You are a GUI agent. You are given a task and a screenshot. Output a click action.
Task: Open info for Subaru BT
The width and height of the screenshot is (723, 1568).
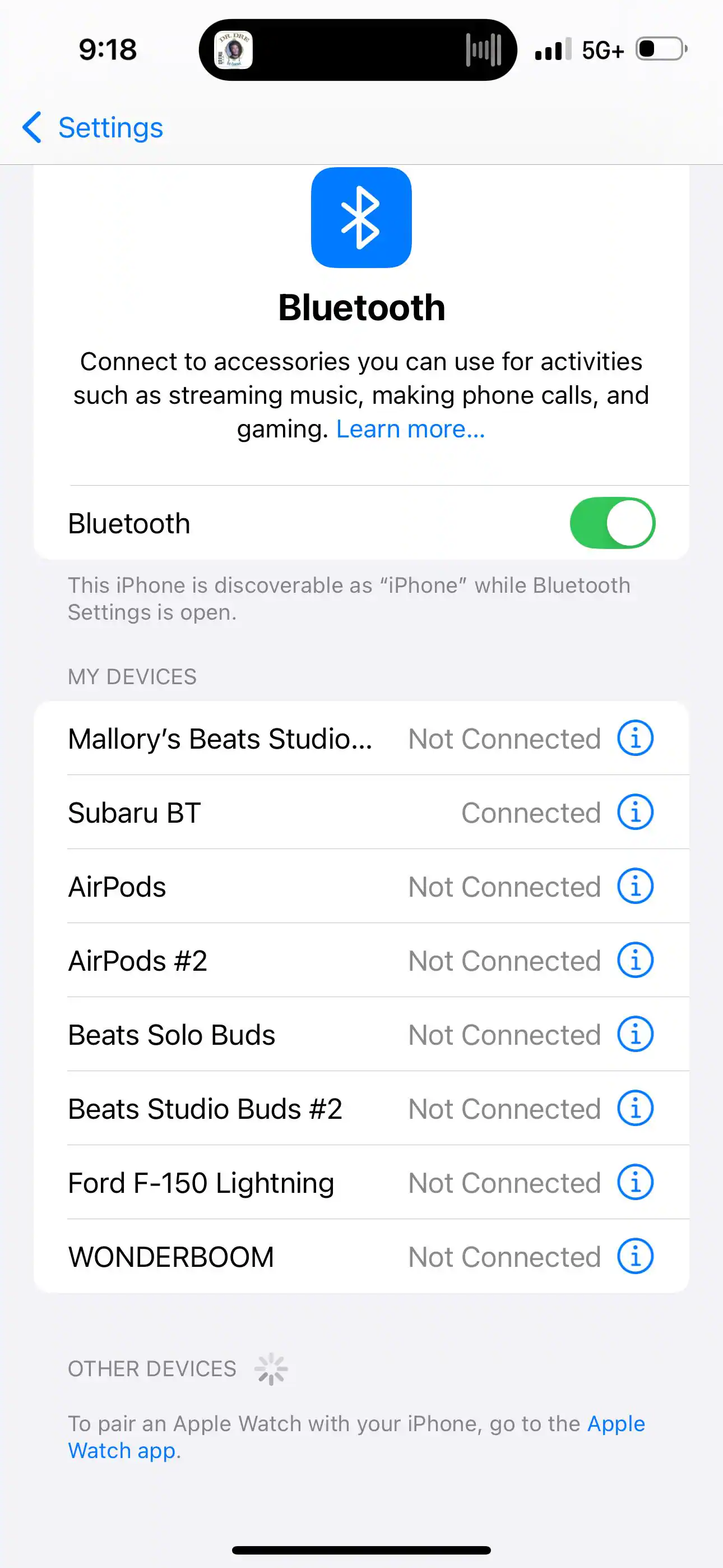tap(635, 812)
